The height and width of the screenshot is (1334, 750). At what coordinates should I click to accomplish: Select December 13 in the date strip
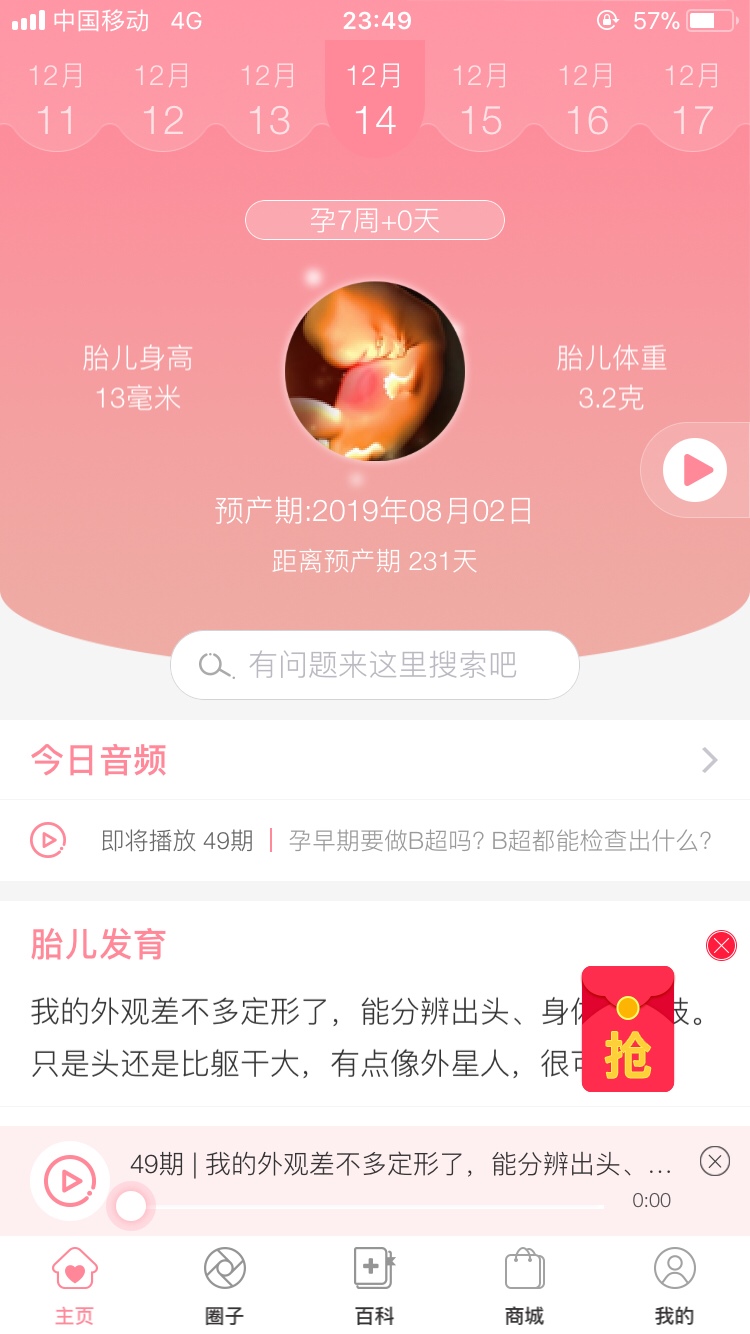pyautogui.click(x=268, y=100)
